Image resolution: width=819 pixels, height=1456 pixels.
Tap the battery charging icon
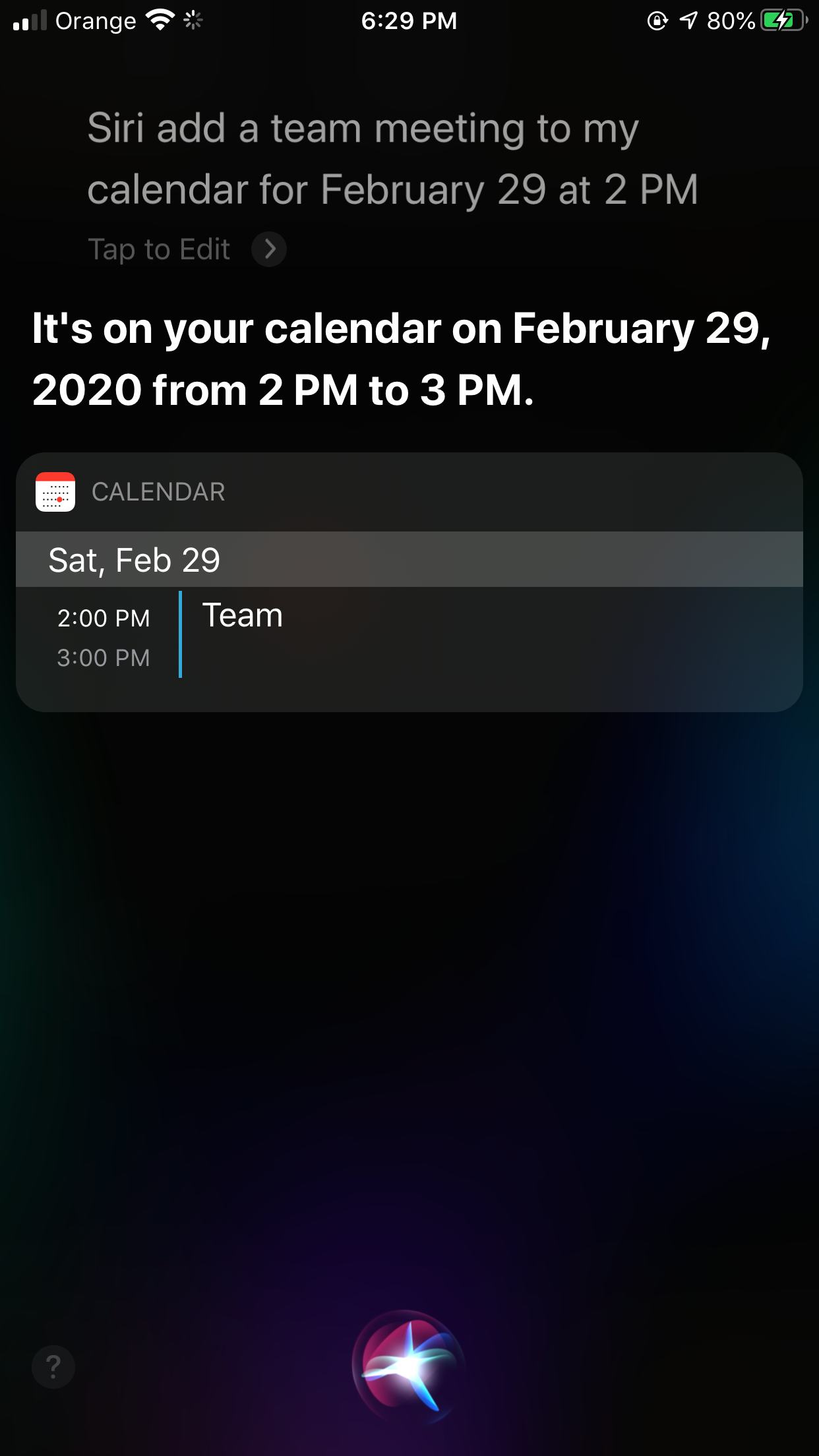click(781, 20)
